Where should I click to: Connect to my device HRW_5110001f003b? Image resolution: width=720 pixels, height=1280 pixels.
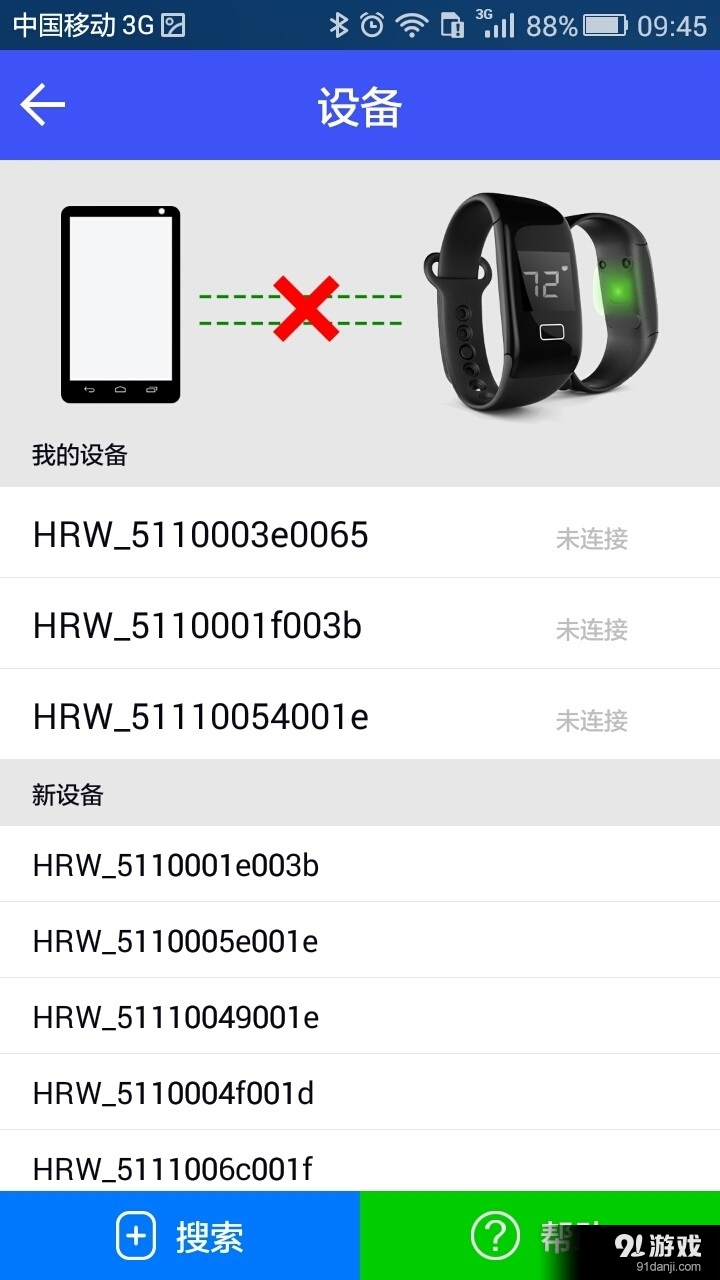tap(198, 626)
